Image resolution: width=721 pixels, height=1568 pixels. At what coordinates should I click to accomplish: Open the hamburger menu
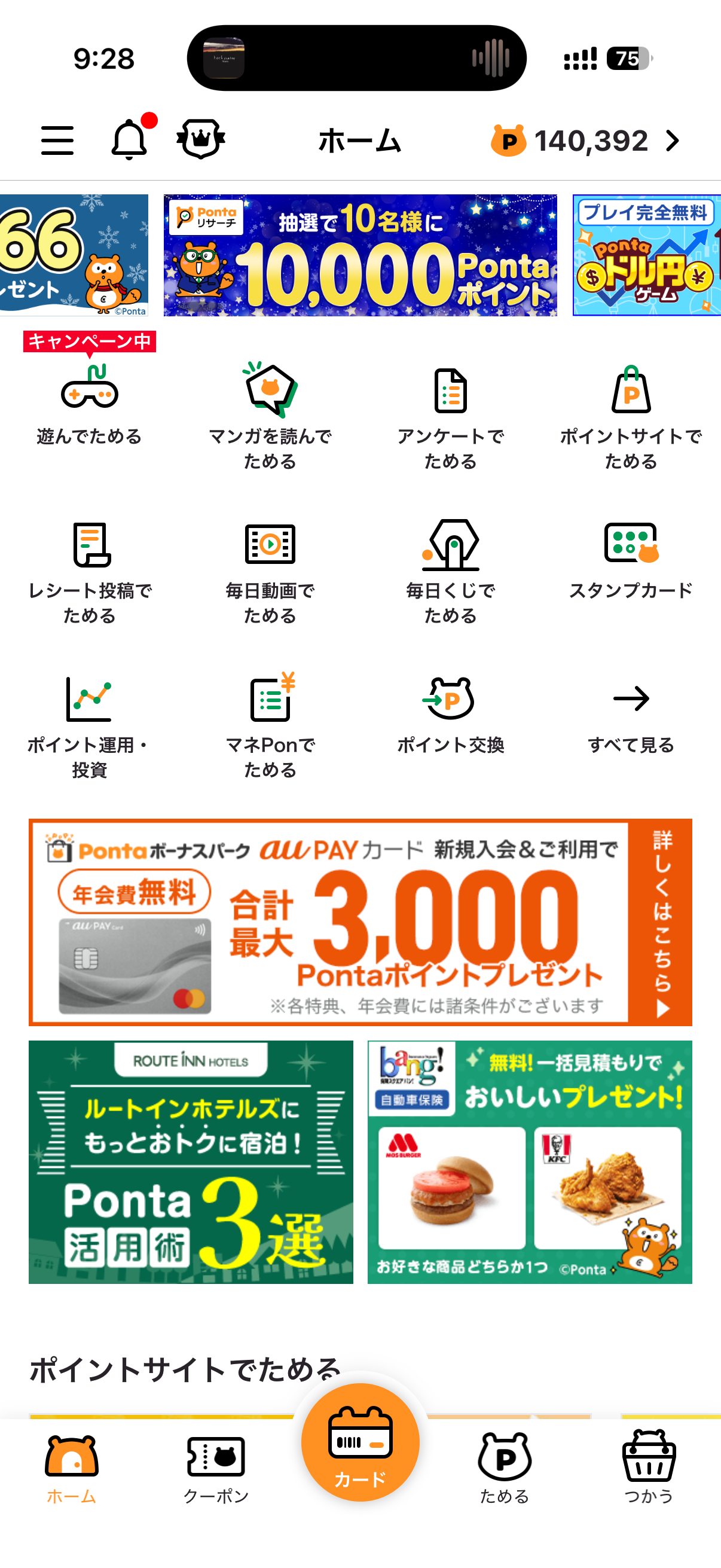coord(58,140)
